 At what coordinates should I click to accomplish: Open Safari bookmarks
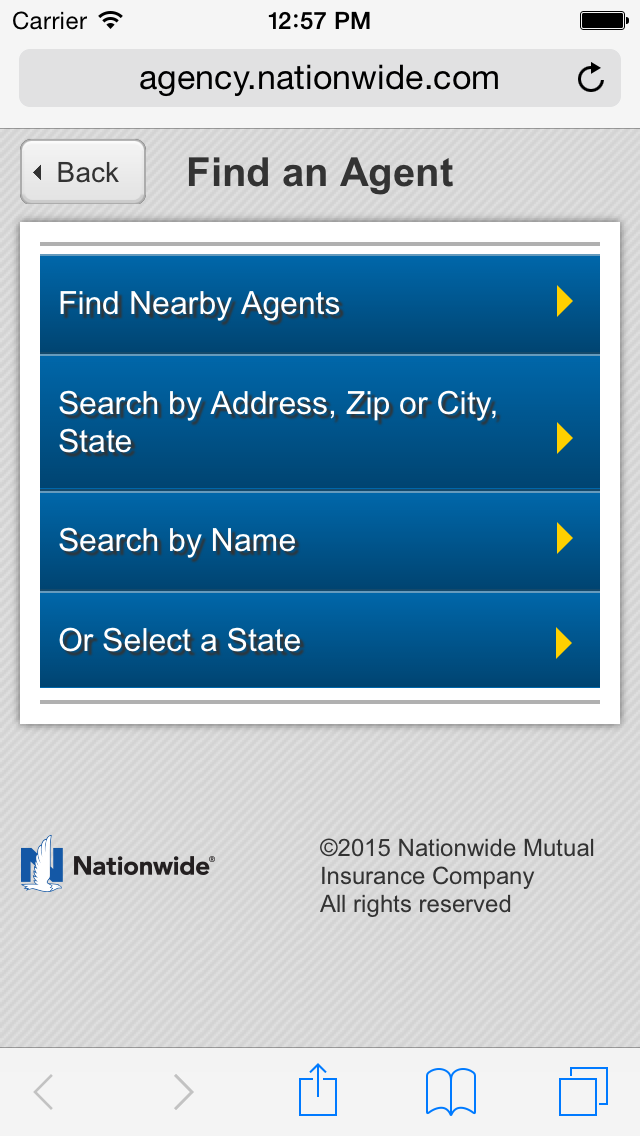[451, 1090]
